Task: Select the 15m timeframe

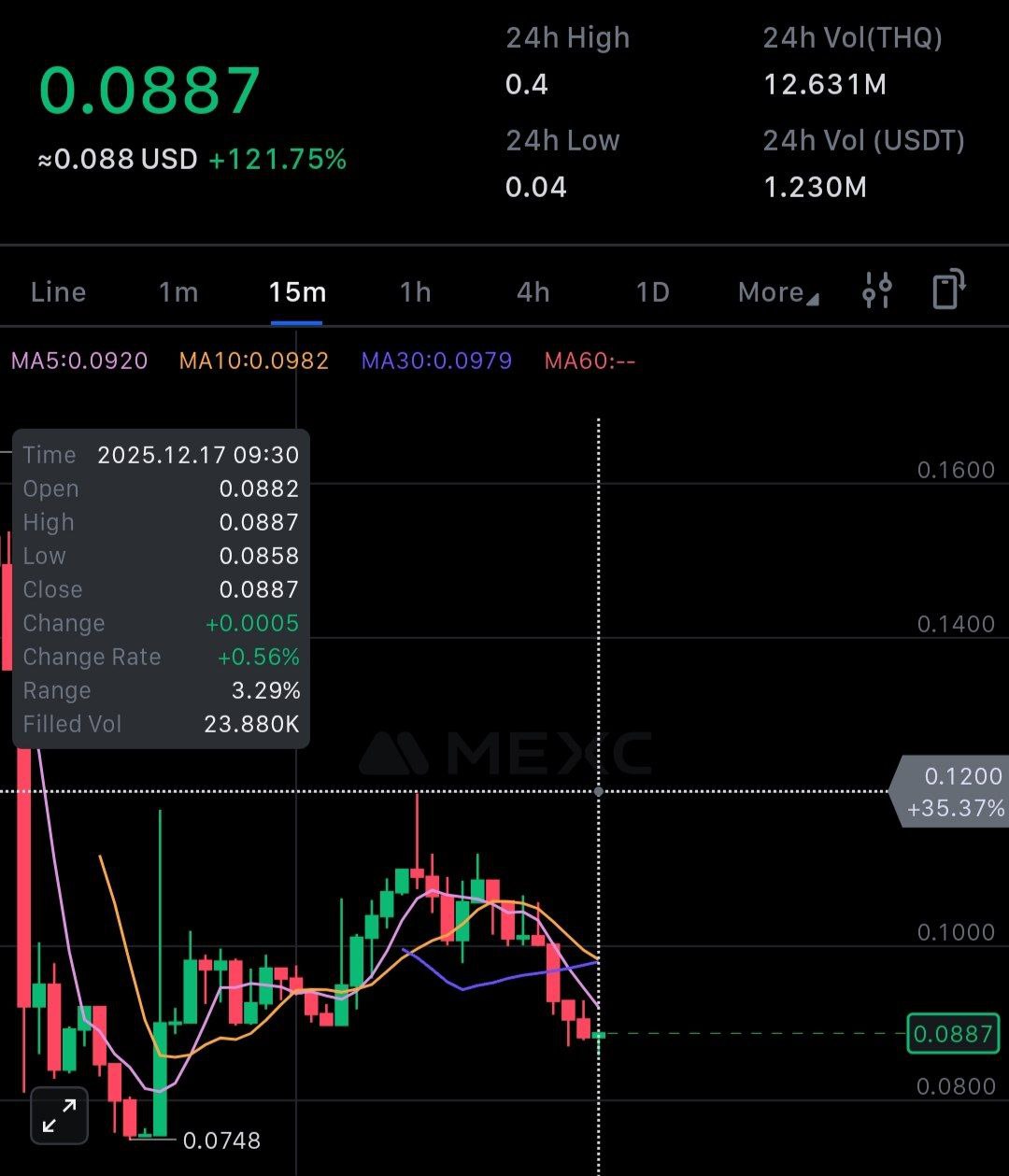Action: pyautogui.click(x=297, y=292)
